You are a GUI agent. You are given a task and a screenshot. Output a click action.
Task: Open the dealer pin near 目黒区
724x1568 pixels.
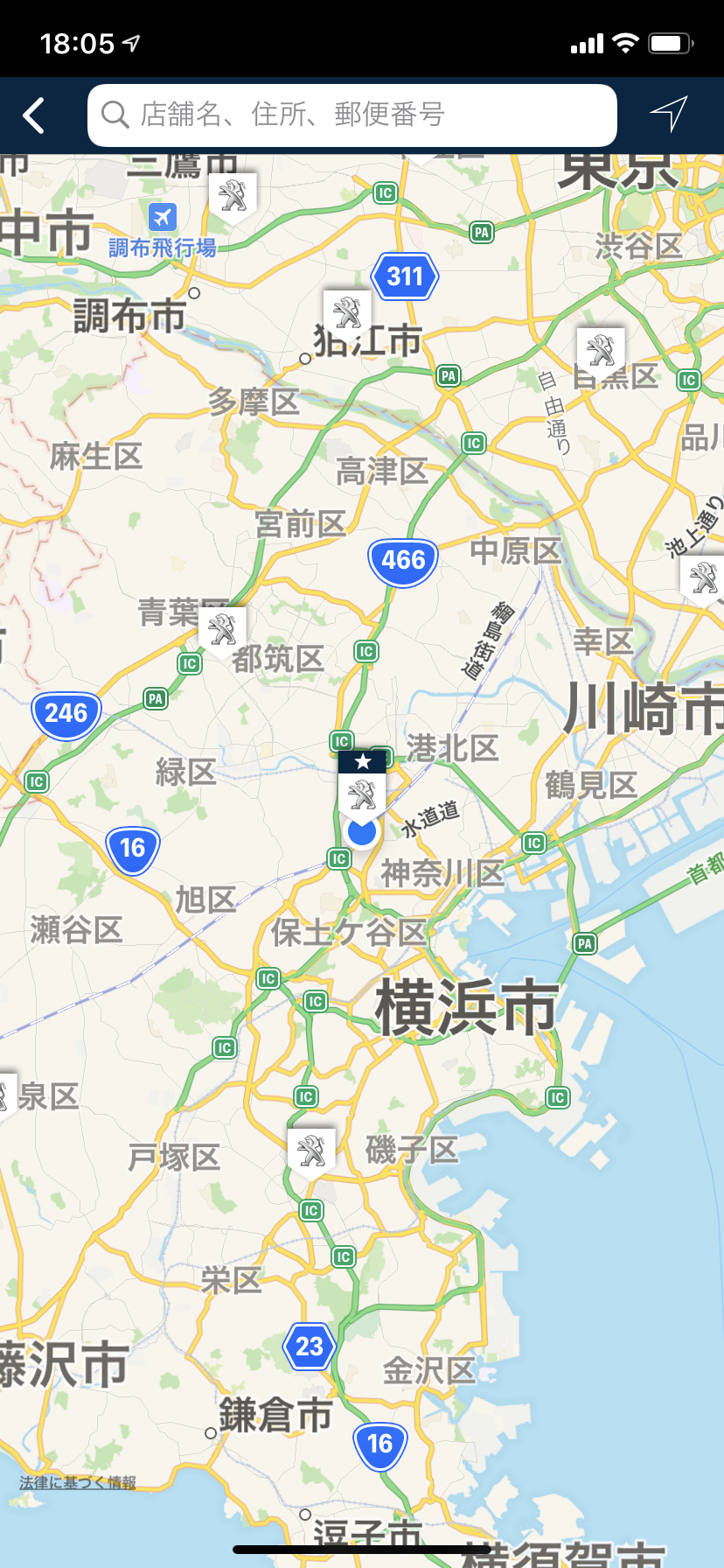601,352
